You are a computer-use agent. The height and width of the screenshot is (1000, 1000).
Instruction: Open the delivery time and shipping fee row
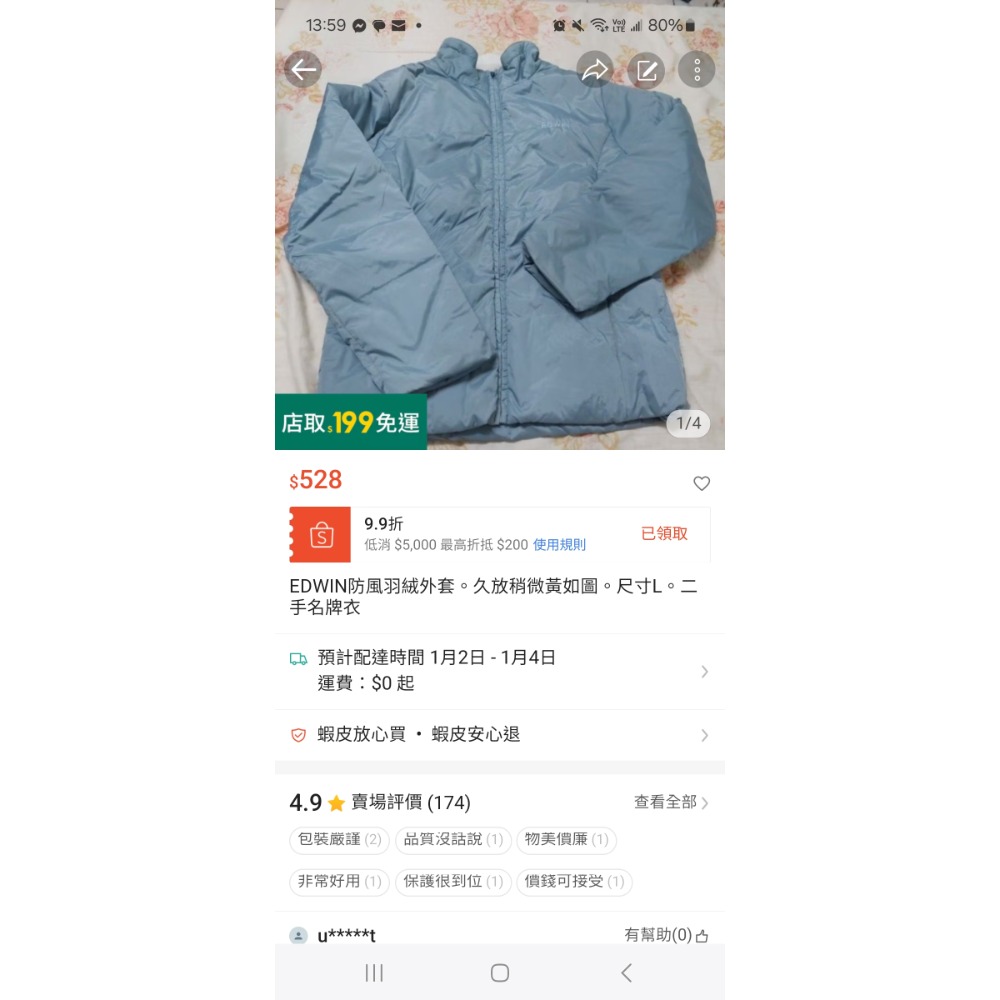point(500,671)
